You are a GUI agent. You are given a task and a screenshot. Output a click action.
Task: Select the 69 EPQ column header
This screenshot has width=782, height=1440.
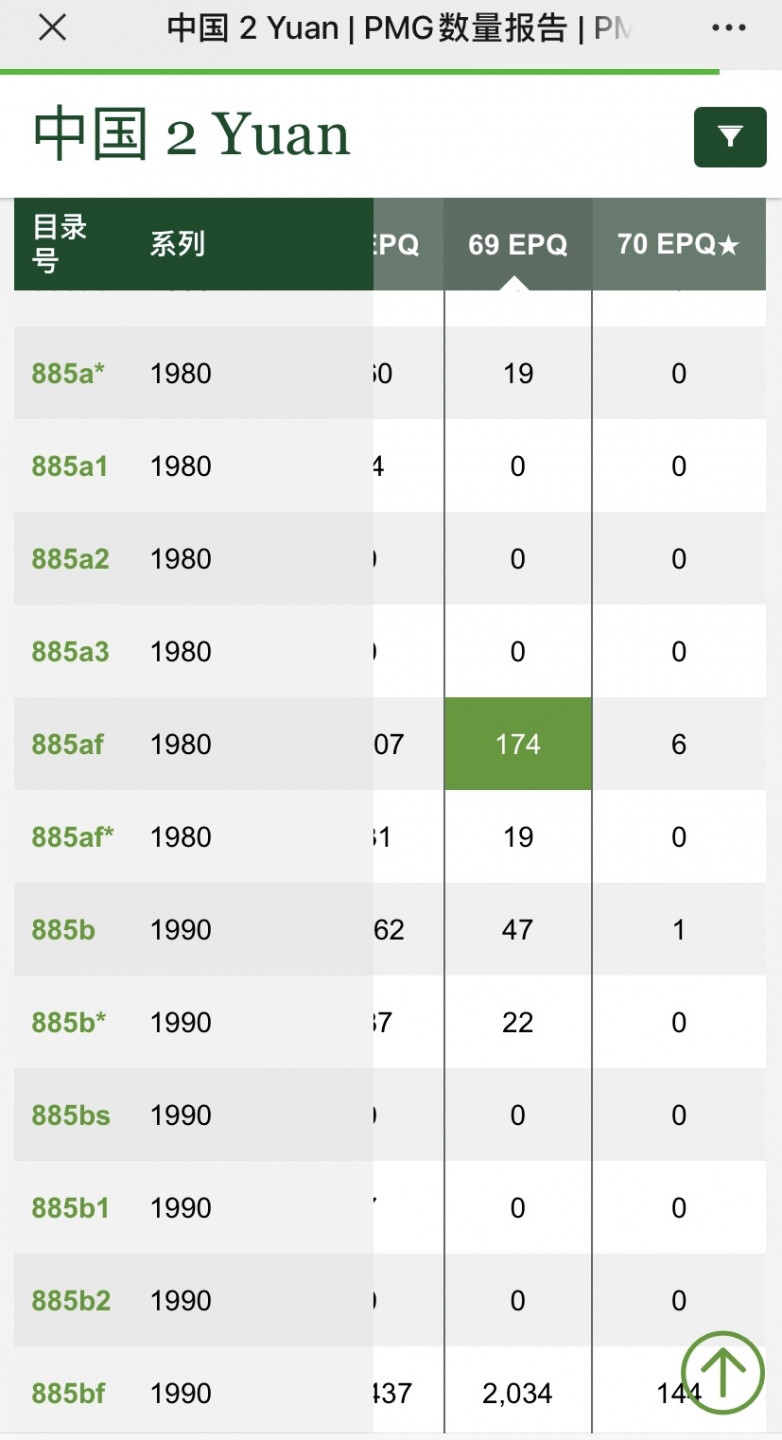tap(517, 245)
